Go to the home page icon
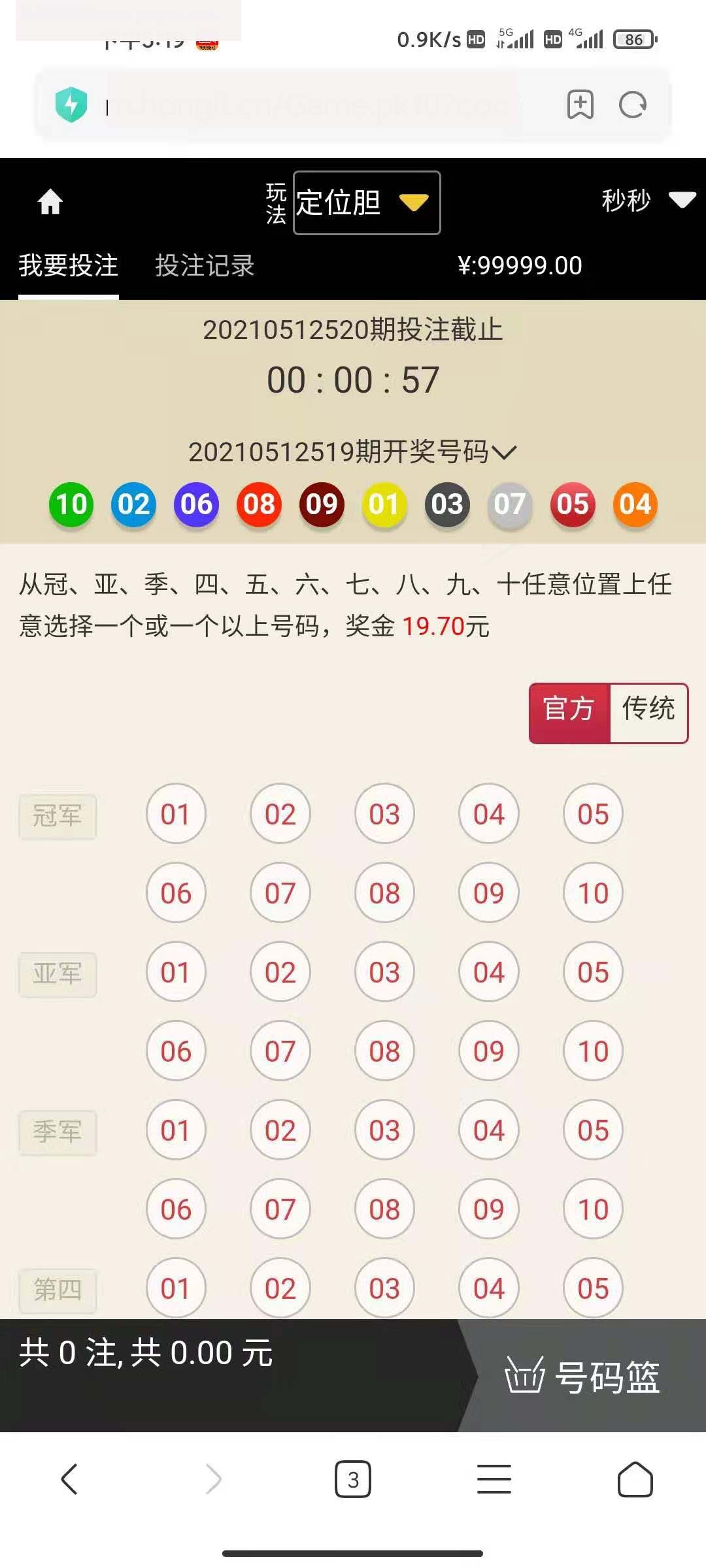 50,202
